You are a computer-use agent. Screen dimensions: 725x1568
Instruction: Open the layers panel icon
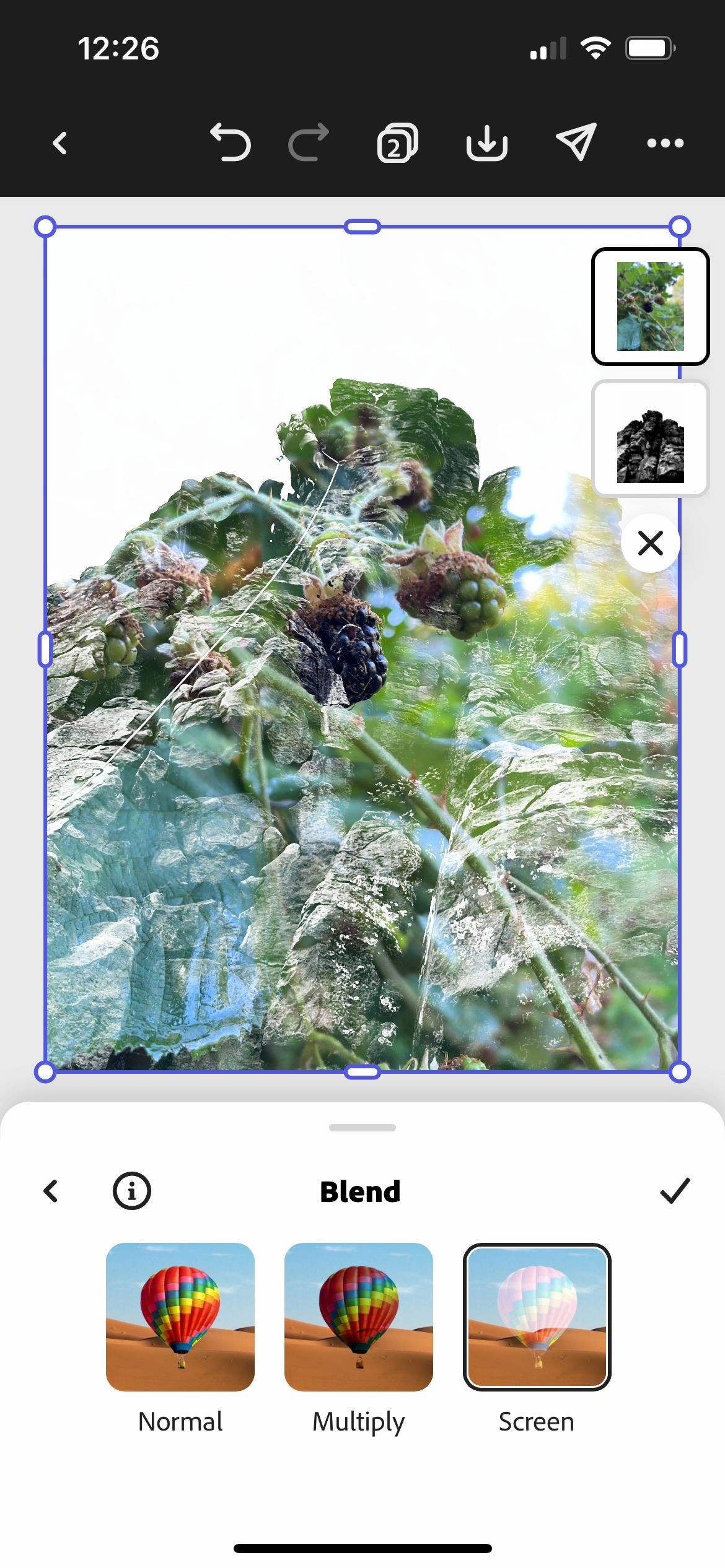pos(397,143)
